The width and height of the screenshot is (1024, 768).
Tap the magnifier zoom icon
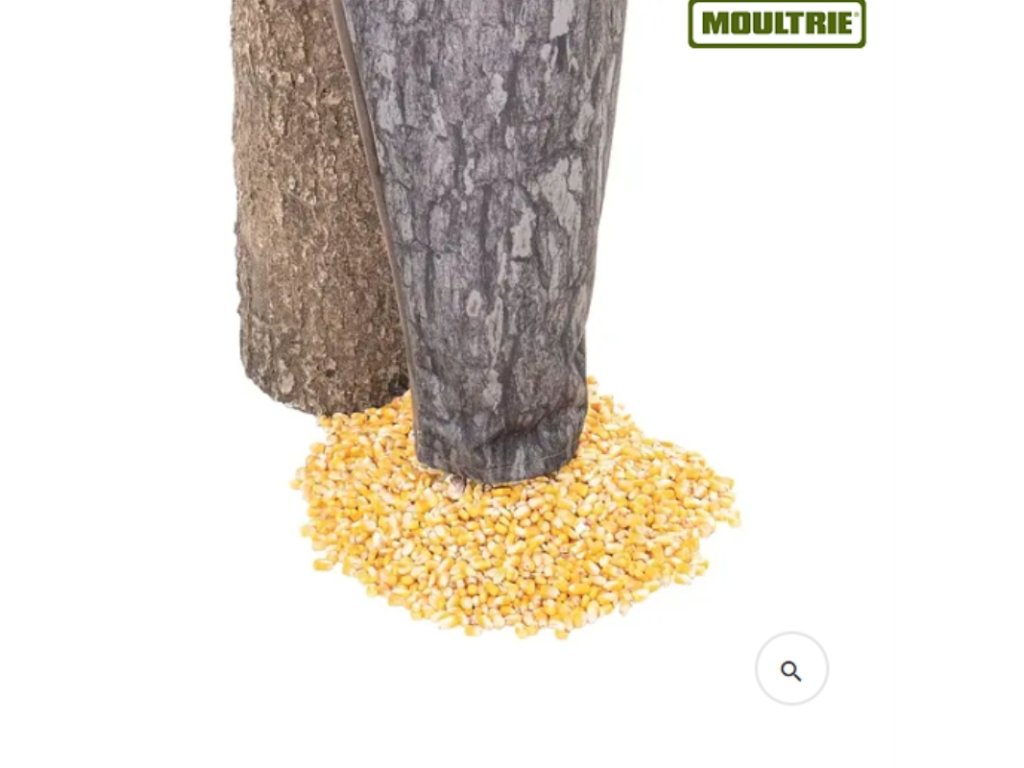[791, 669]
